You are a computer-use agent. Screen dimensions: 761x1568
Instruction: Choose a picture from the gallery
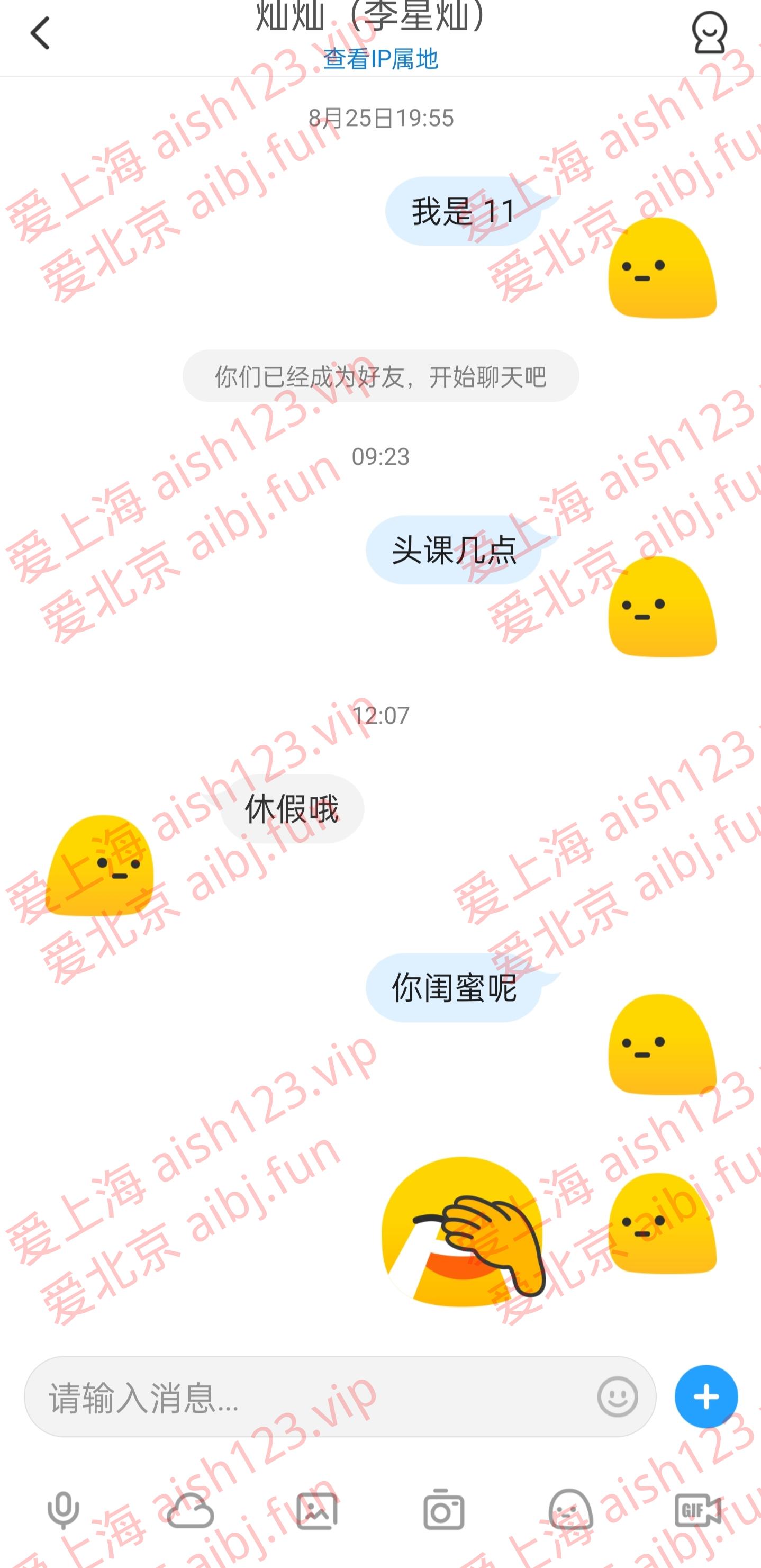pyautogui.click(x=317, y=1510)
